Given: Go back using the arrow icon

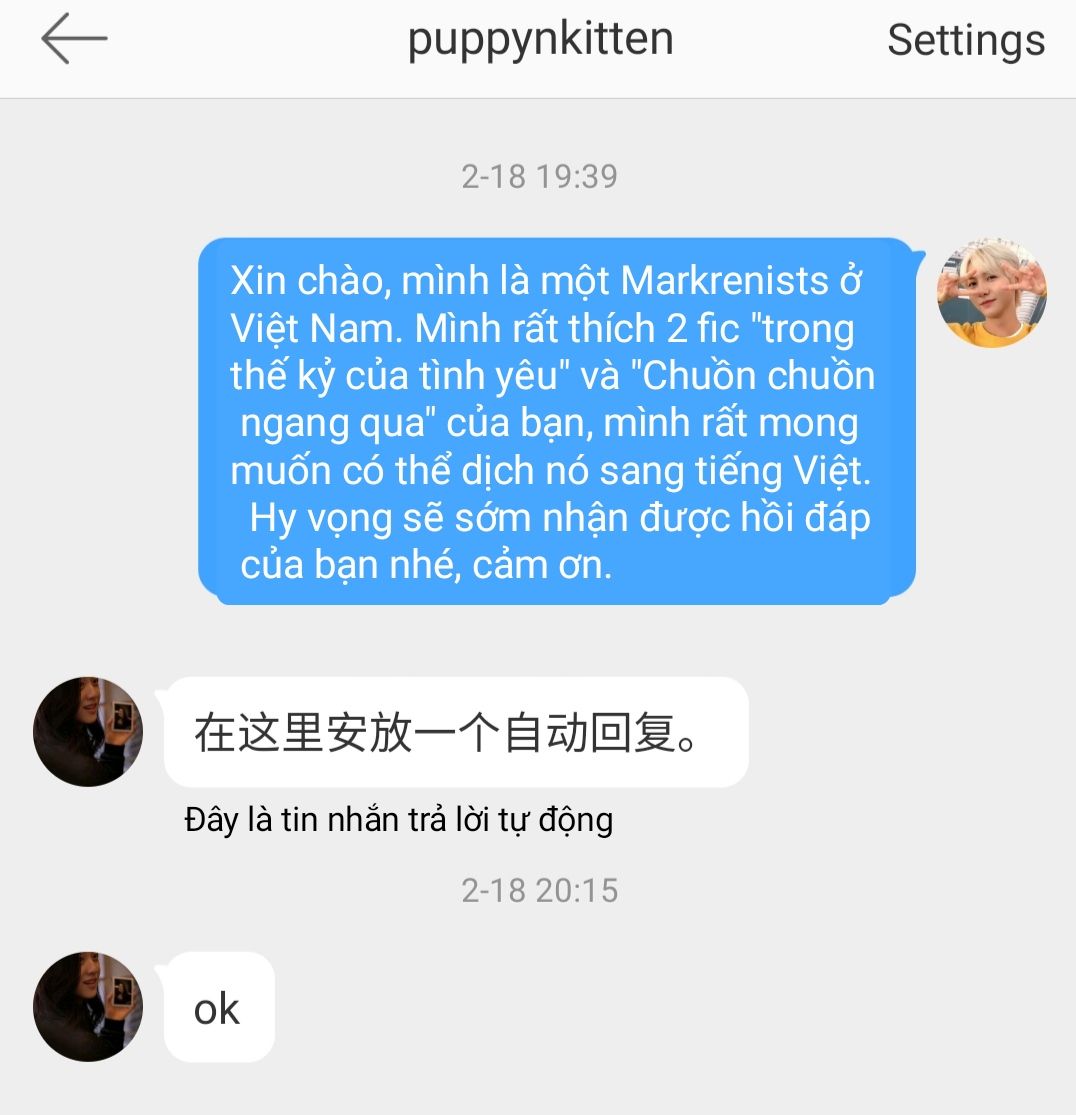Looking at the screenshot, I should point(74,41).
